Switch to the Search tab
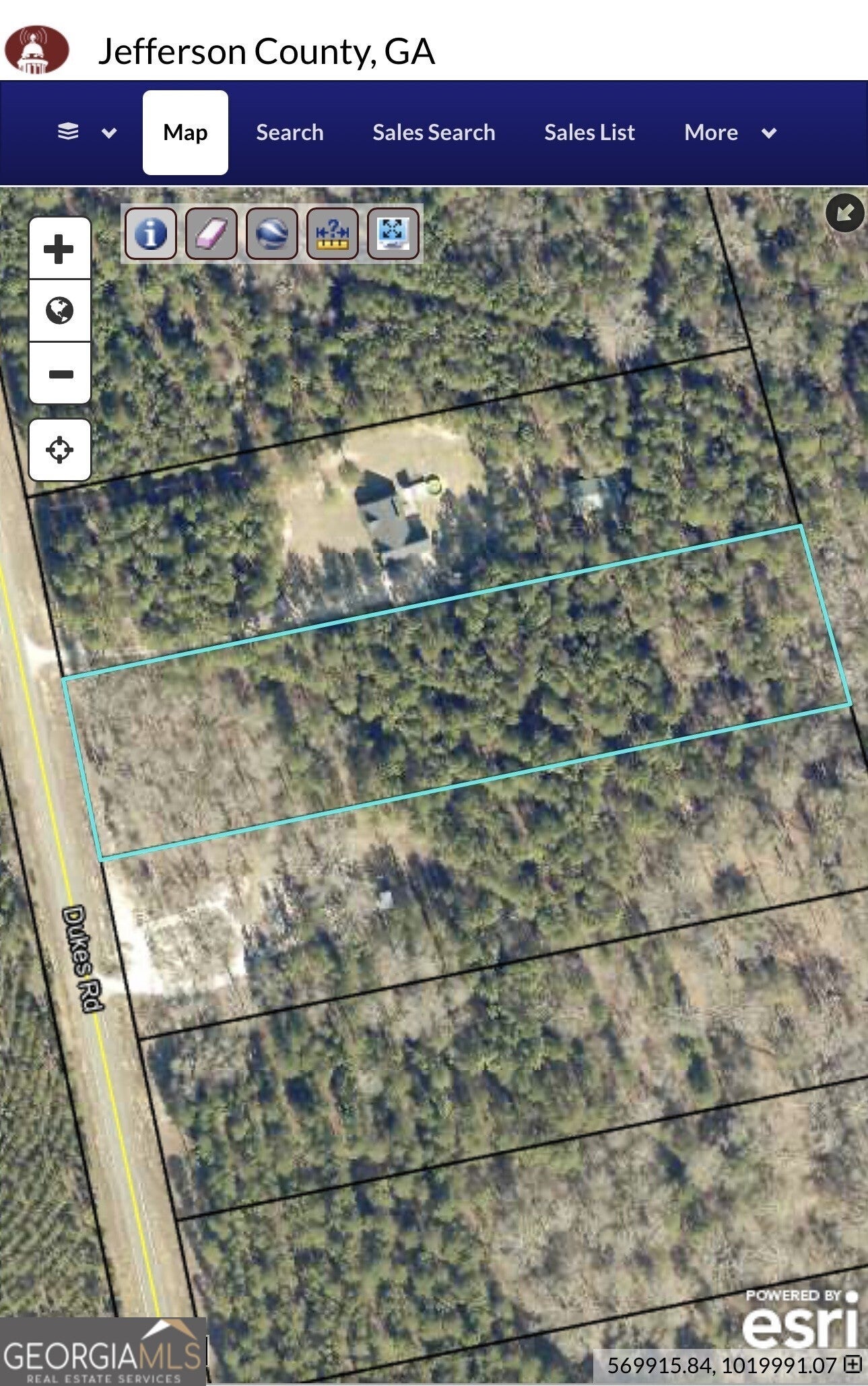Image resolution: width=868 pixels, height=1386 pixels. [290, 132]
